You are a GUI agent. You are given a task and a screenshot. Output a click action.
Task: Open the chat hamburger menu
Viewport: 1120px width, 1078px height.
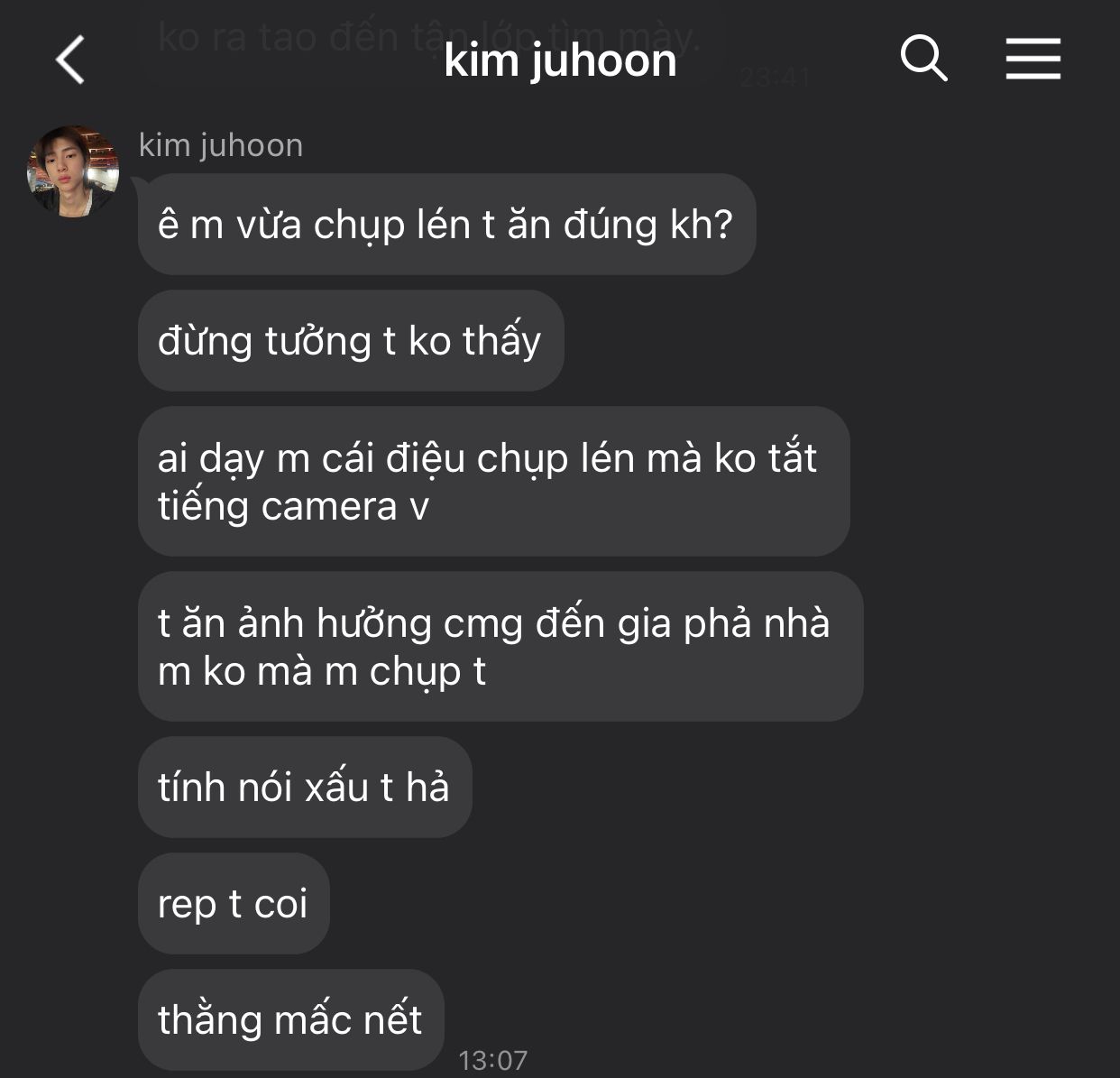[x=1033, y=60]
